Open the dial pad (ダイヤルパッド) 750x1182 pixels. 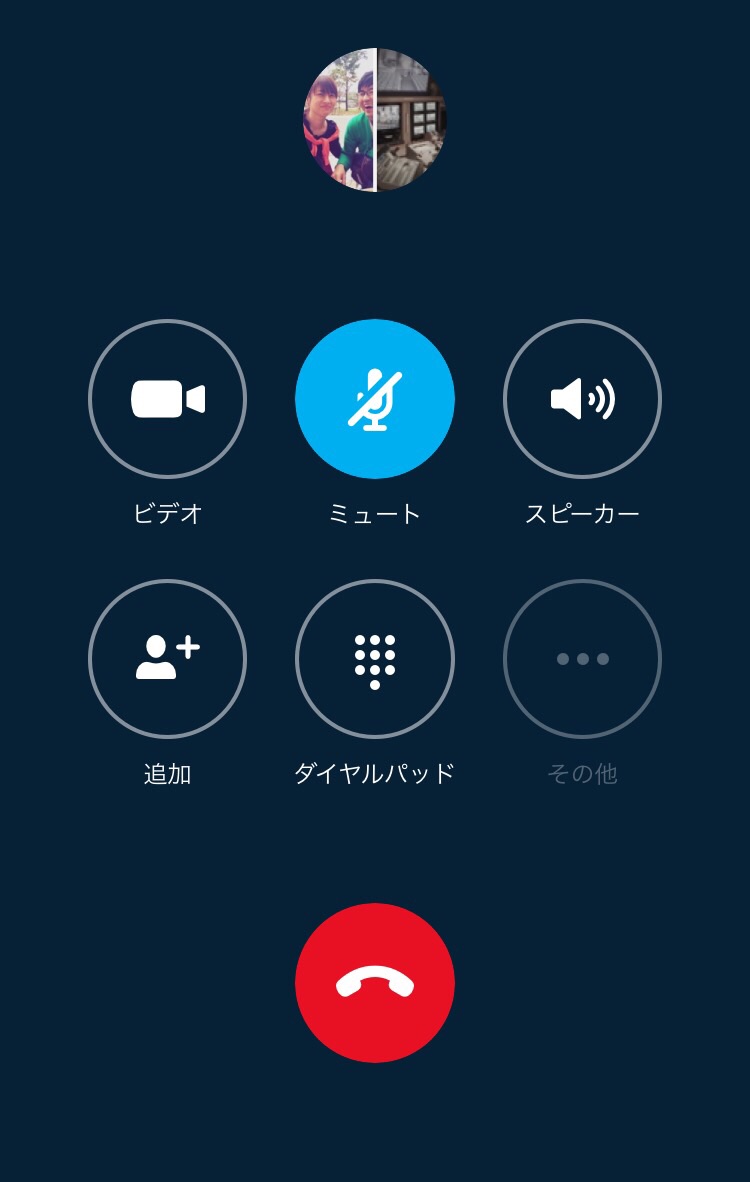375,659
